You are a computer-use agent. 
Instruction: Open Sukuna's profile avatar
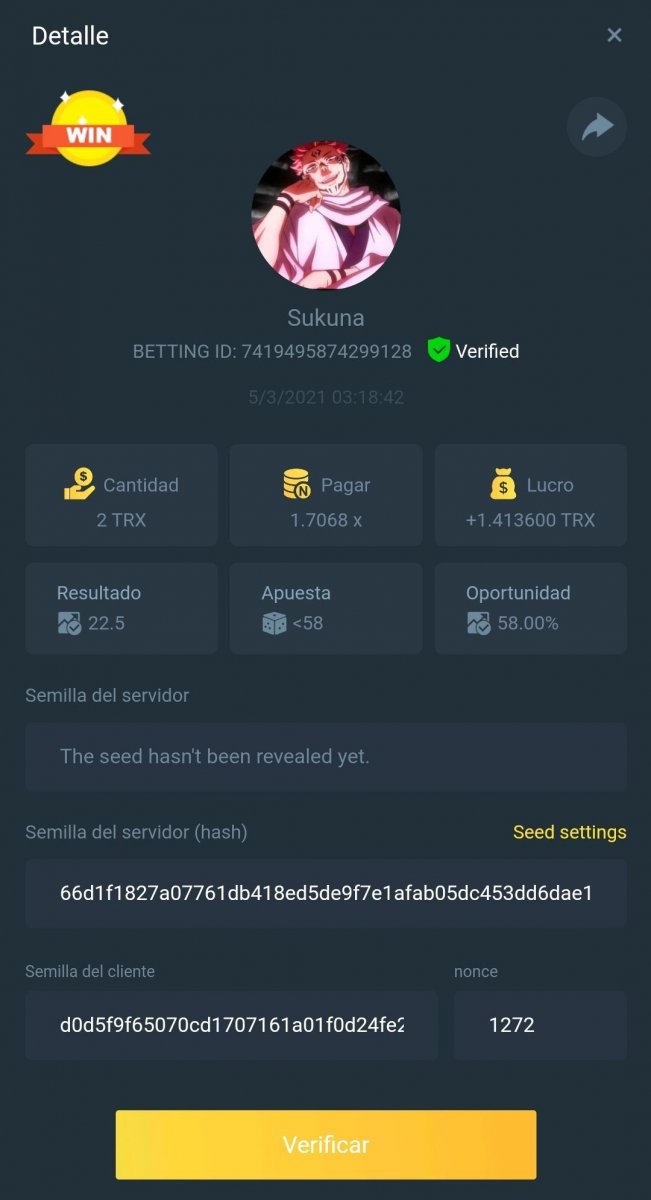point(326,215)
